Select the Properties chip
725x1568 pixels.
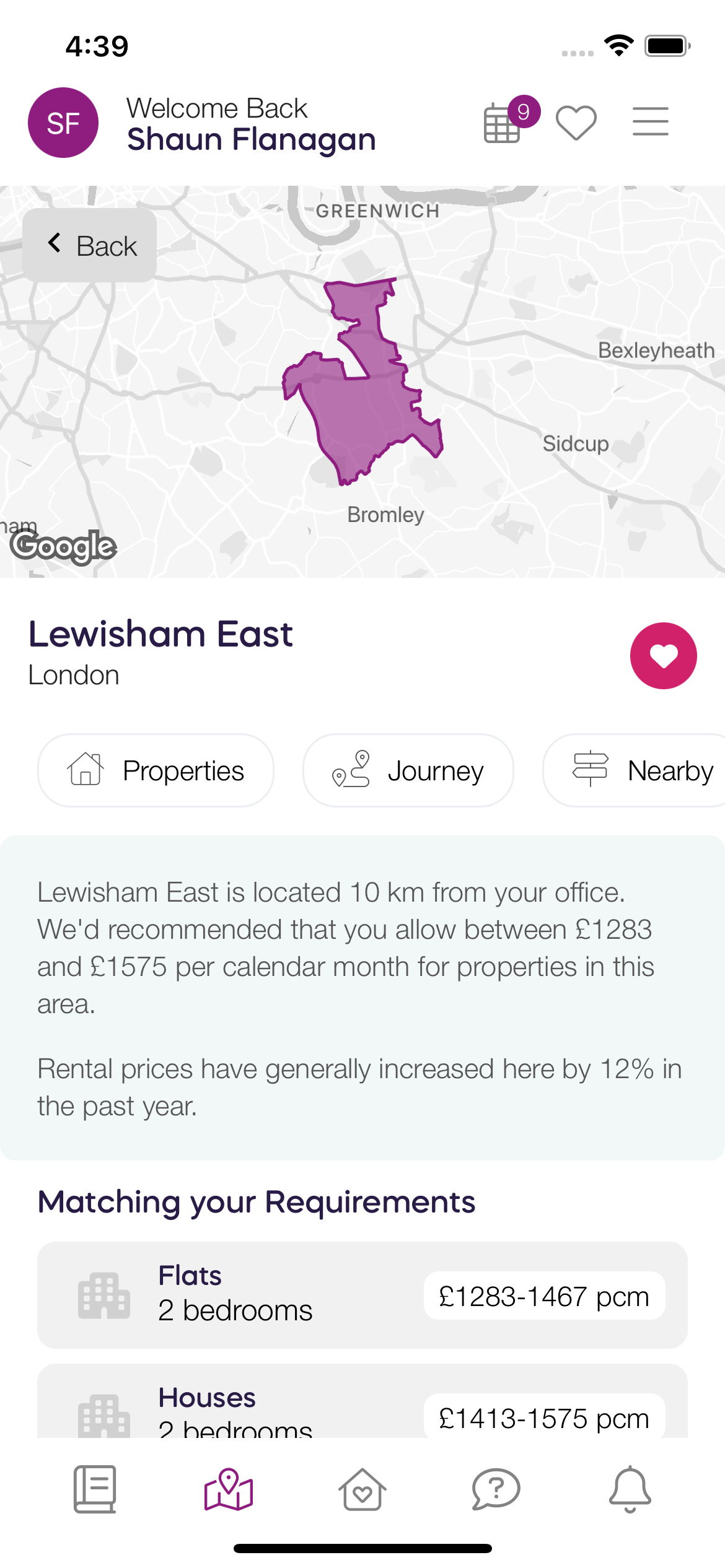[x=156, y=770]
